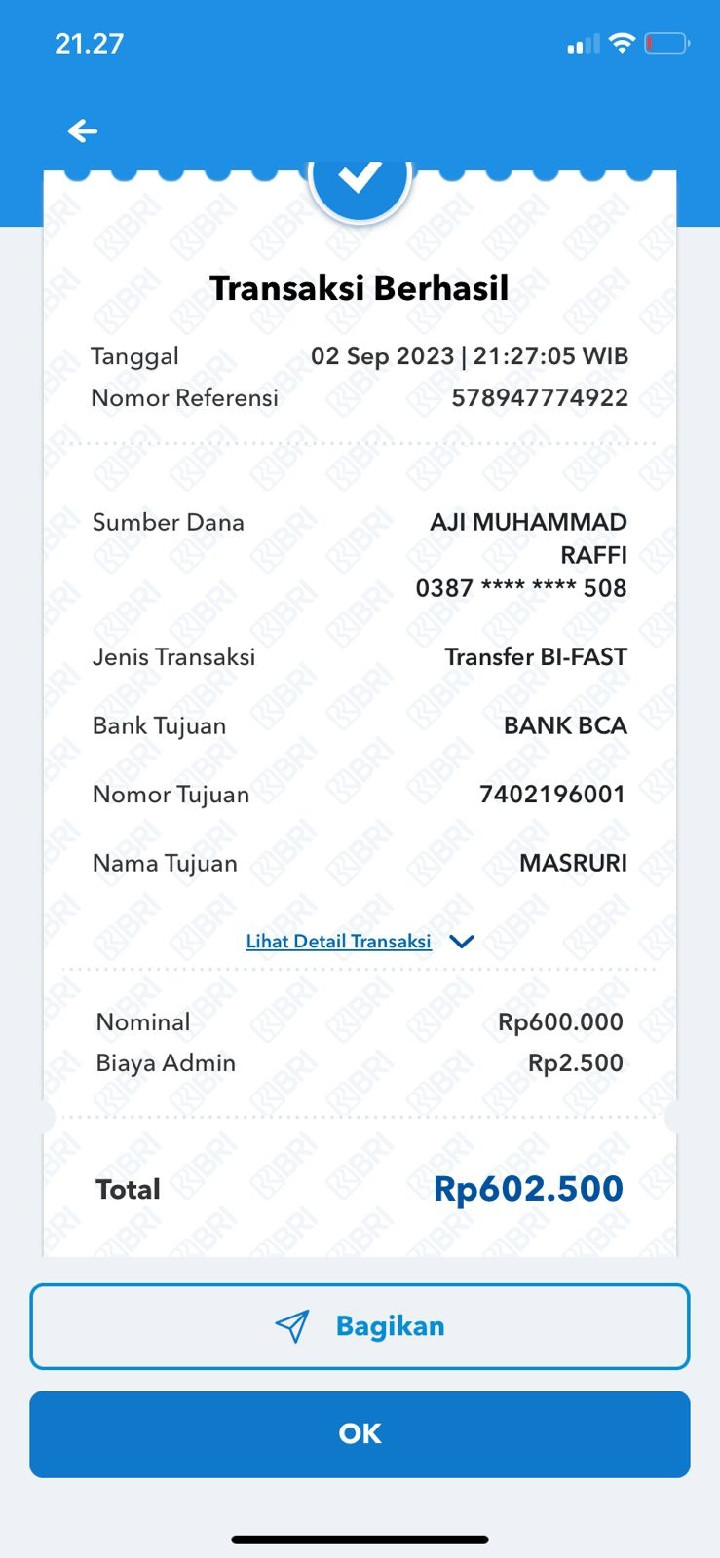This screenshot has width=720, height=1558.
Task: Open the Lihat Detail Transaksi link
Action: 339,941
